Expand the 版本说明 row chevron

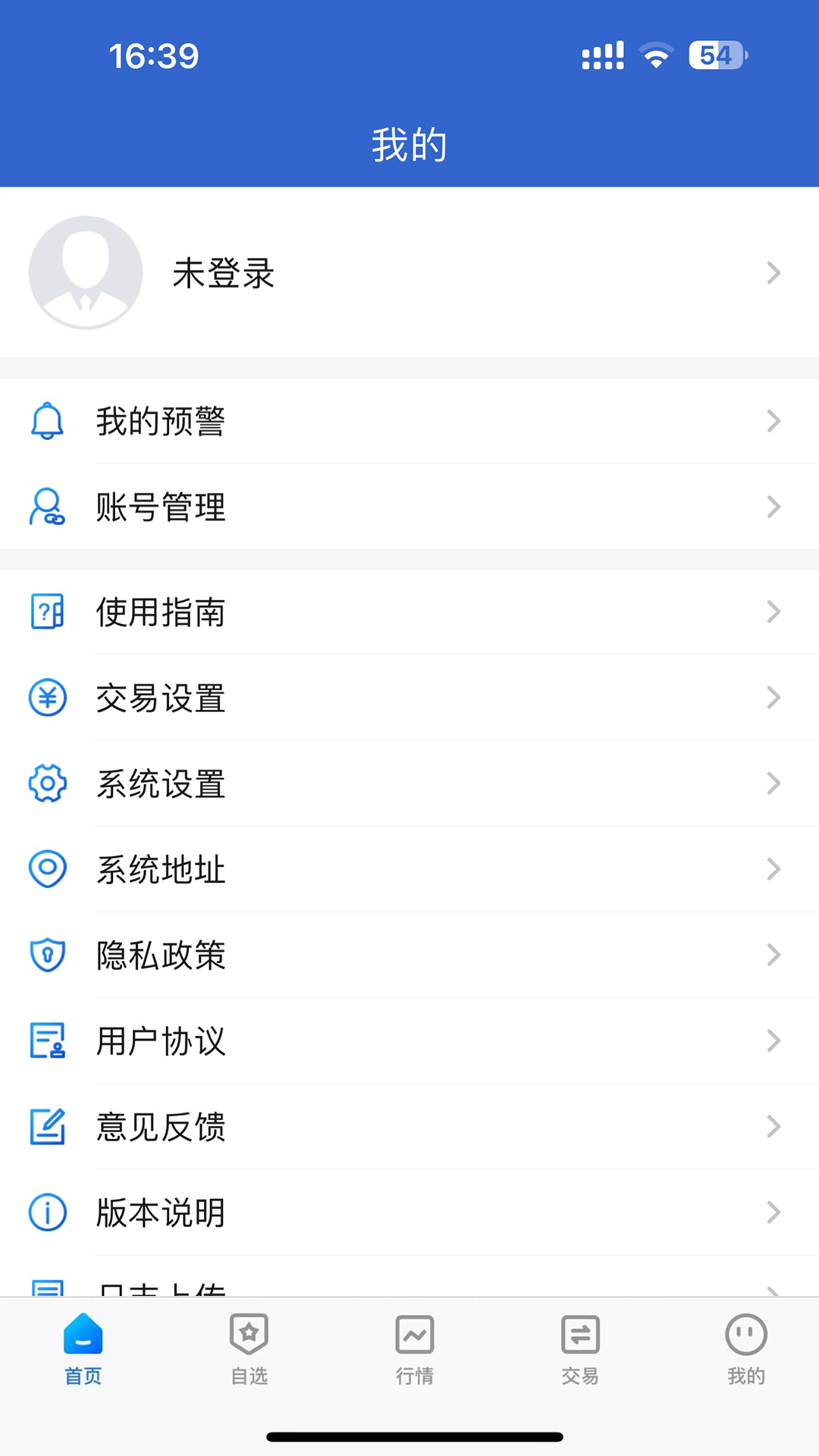click(x=773, y=1212)
